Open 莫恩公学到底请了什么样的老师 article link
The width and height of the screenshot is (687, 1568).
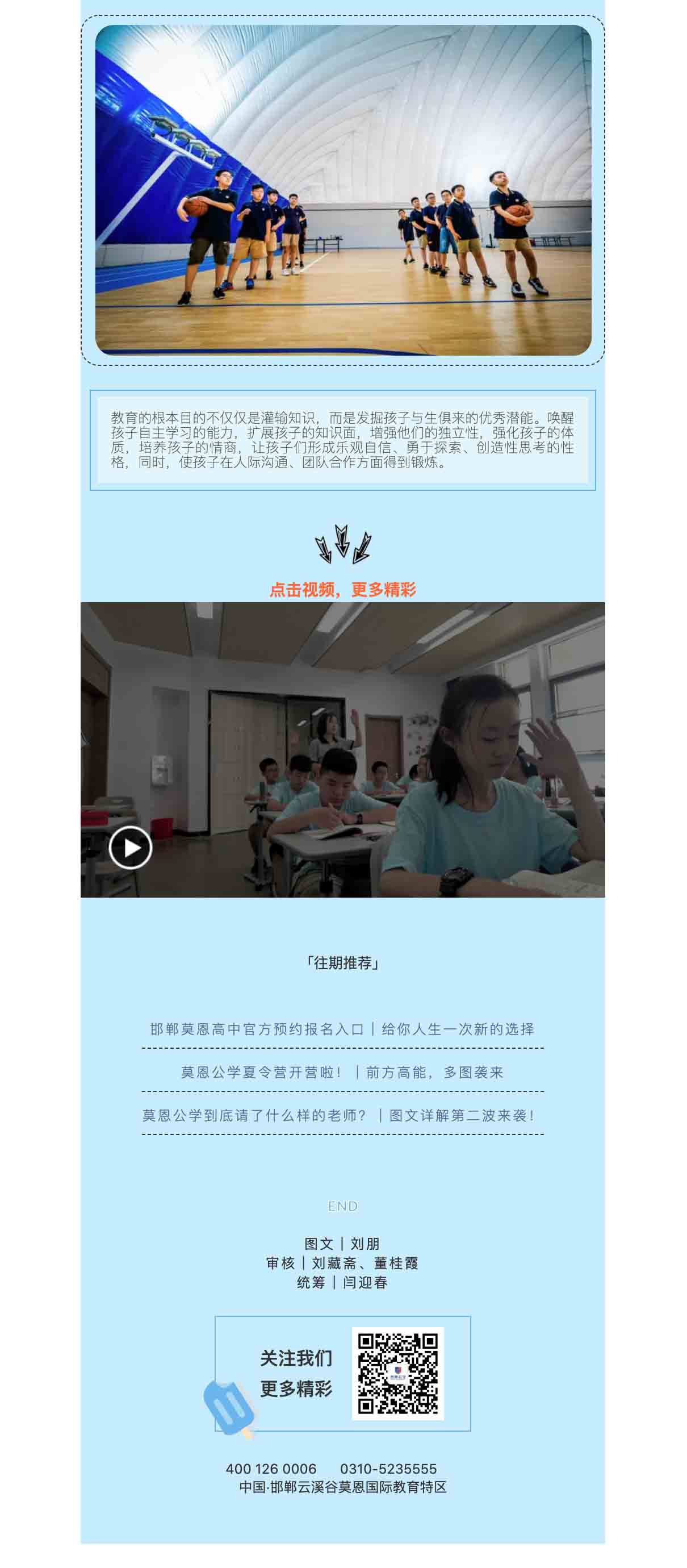339,1115
